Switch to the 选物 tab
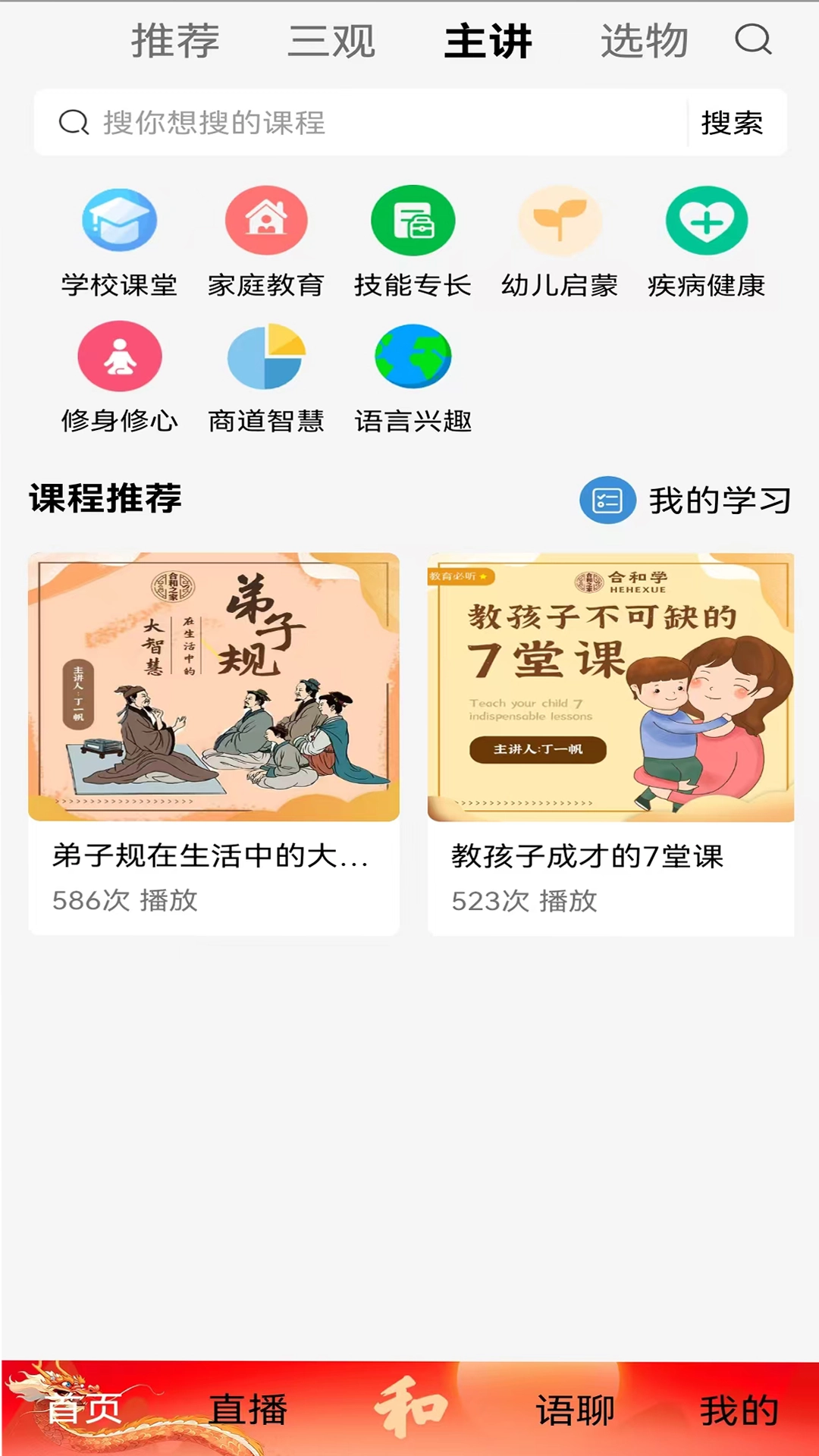 645,42
